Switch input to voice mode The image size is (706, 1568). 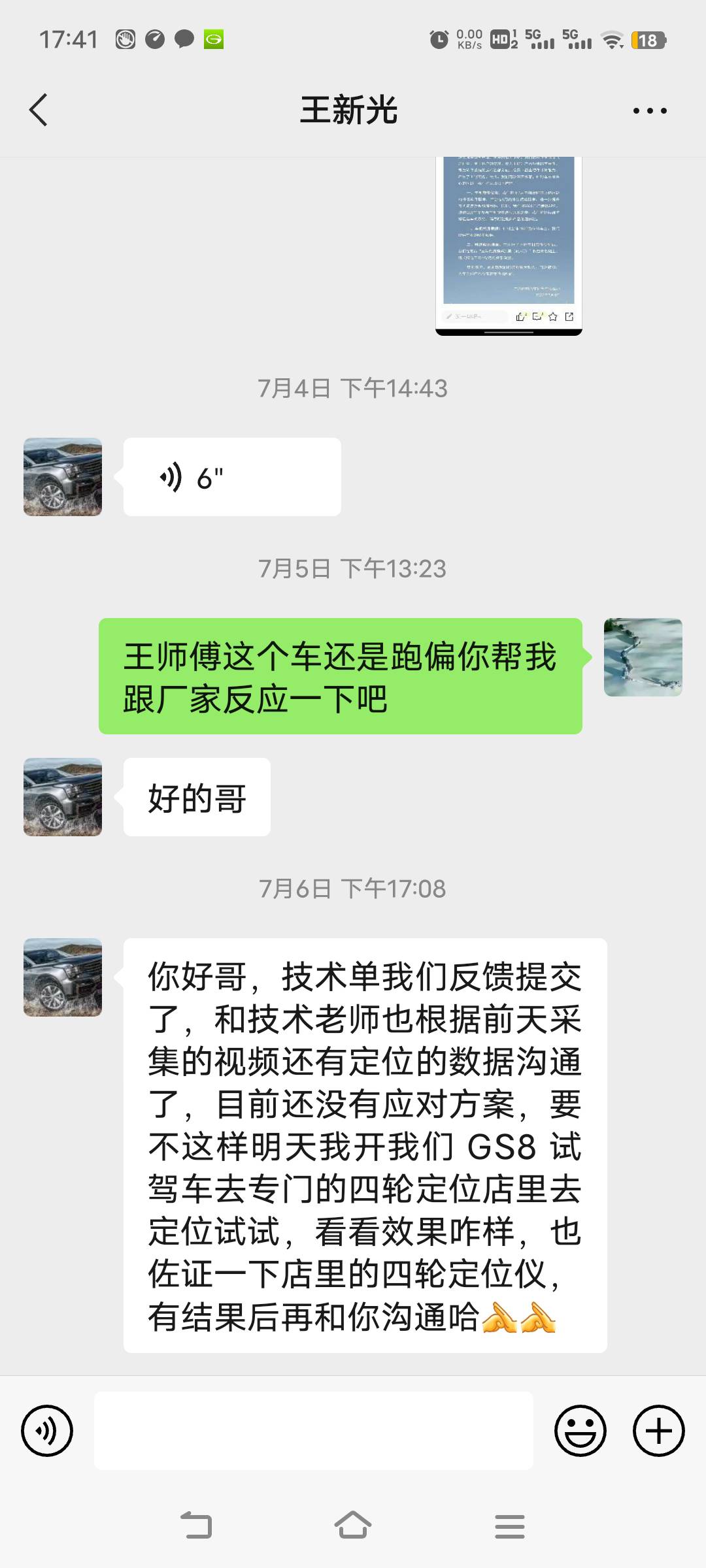click(x=47, y=1430)
